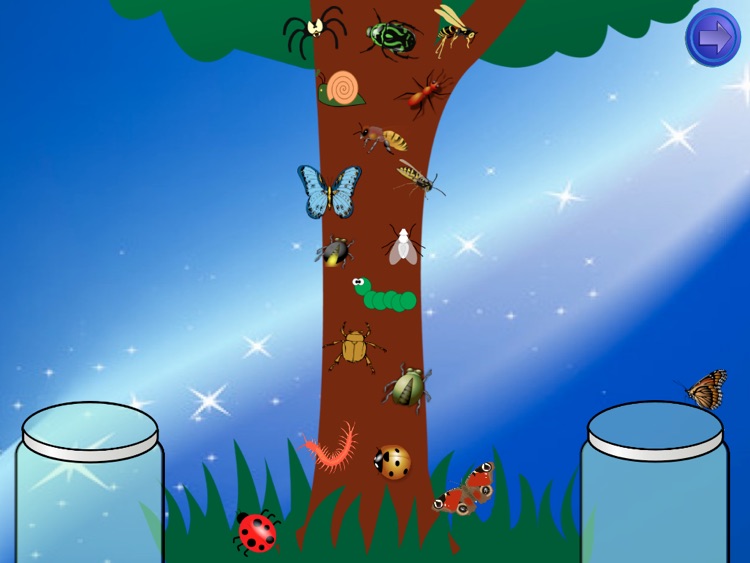Viewport: 750px width, 563px height.
Task: Tap the white fly on the trunk
Action: coord(403,246)
